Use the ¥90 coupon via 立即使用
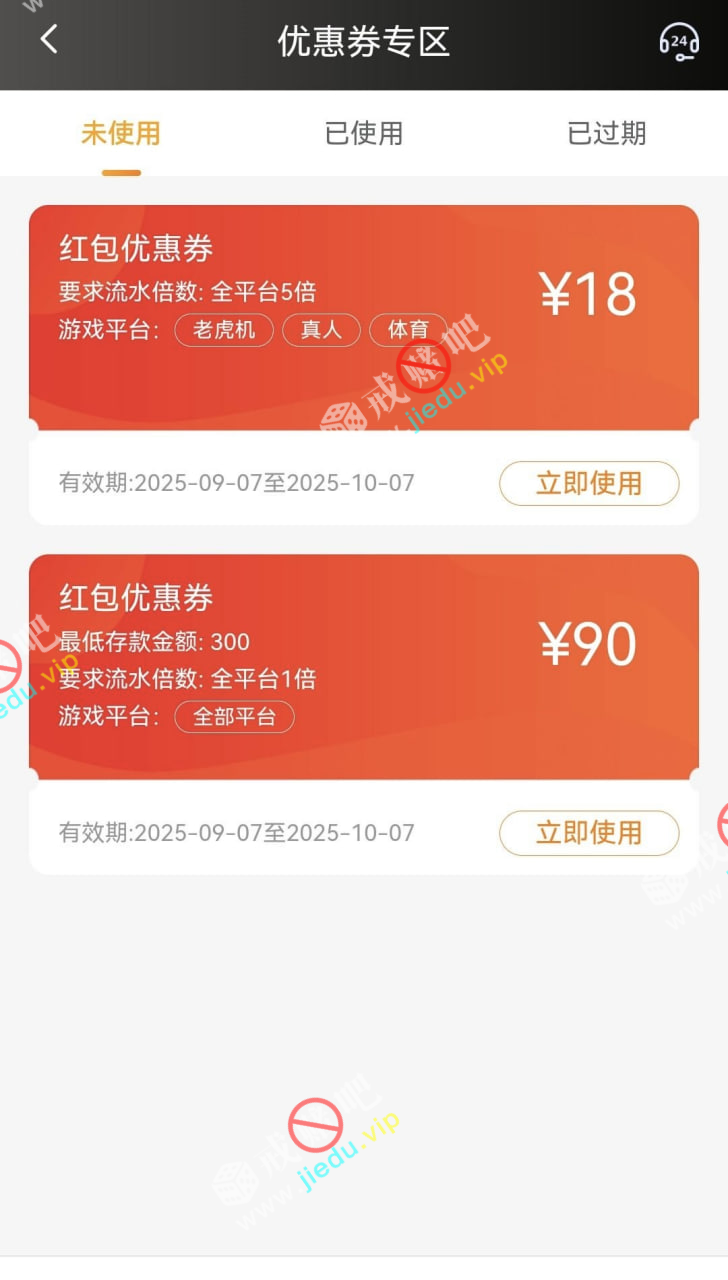The width and height of the screenshot is (728, 1280). click(x=589, y=833)
